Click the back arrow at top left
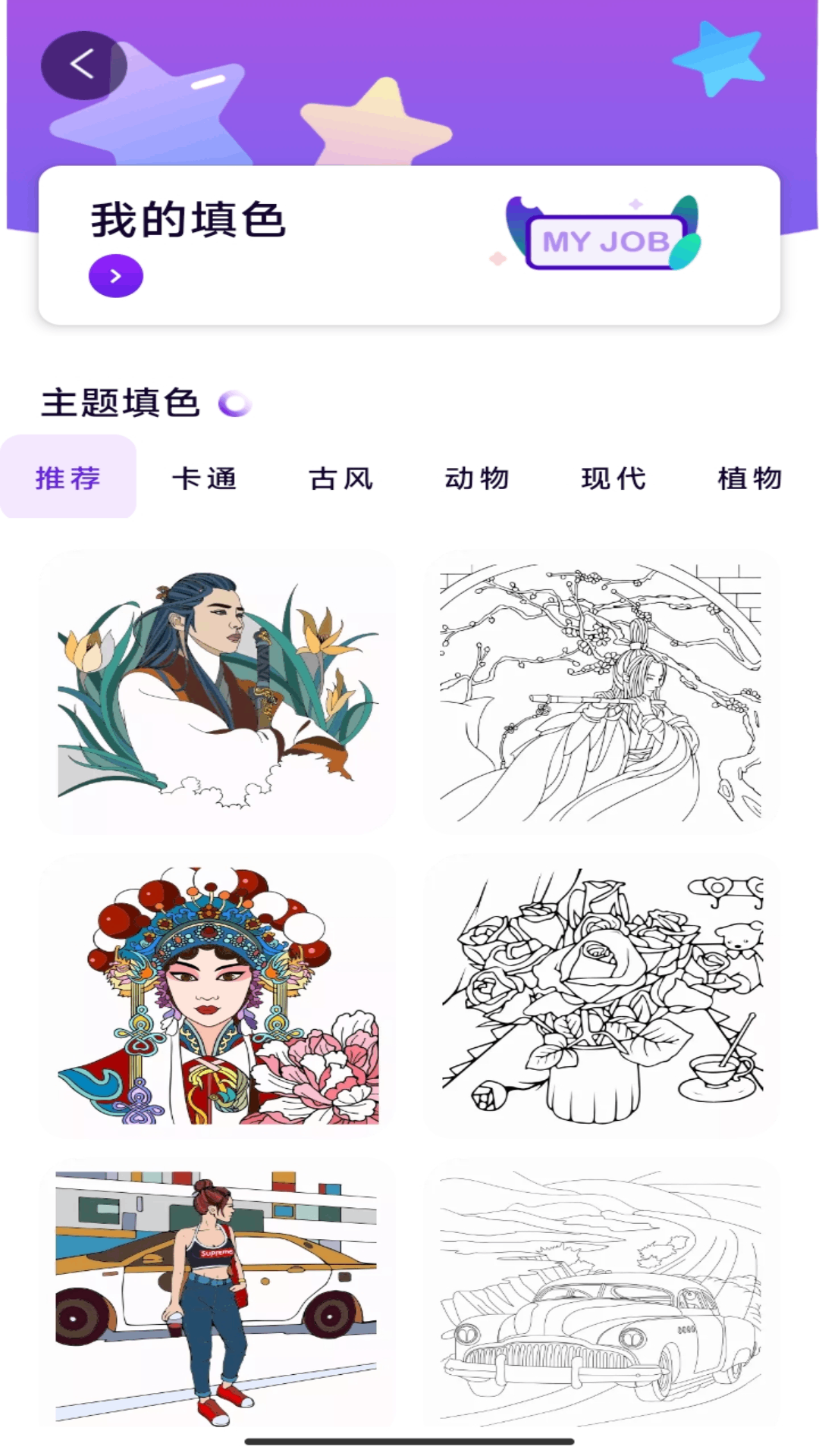Image resolution: width=819 pixels, height=1456 pixels. coord(83,64)
